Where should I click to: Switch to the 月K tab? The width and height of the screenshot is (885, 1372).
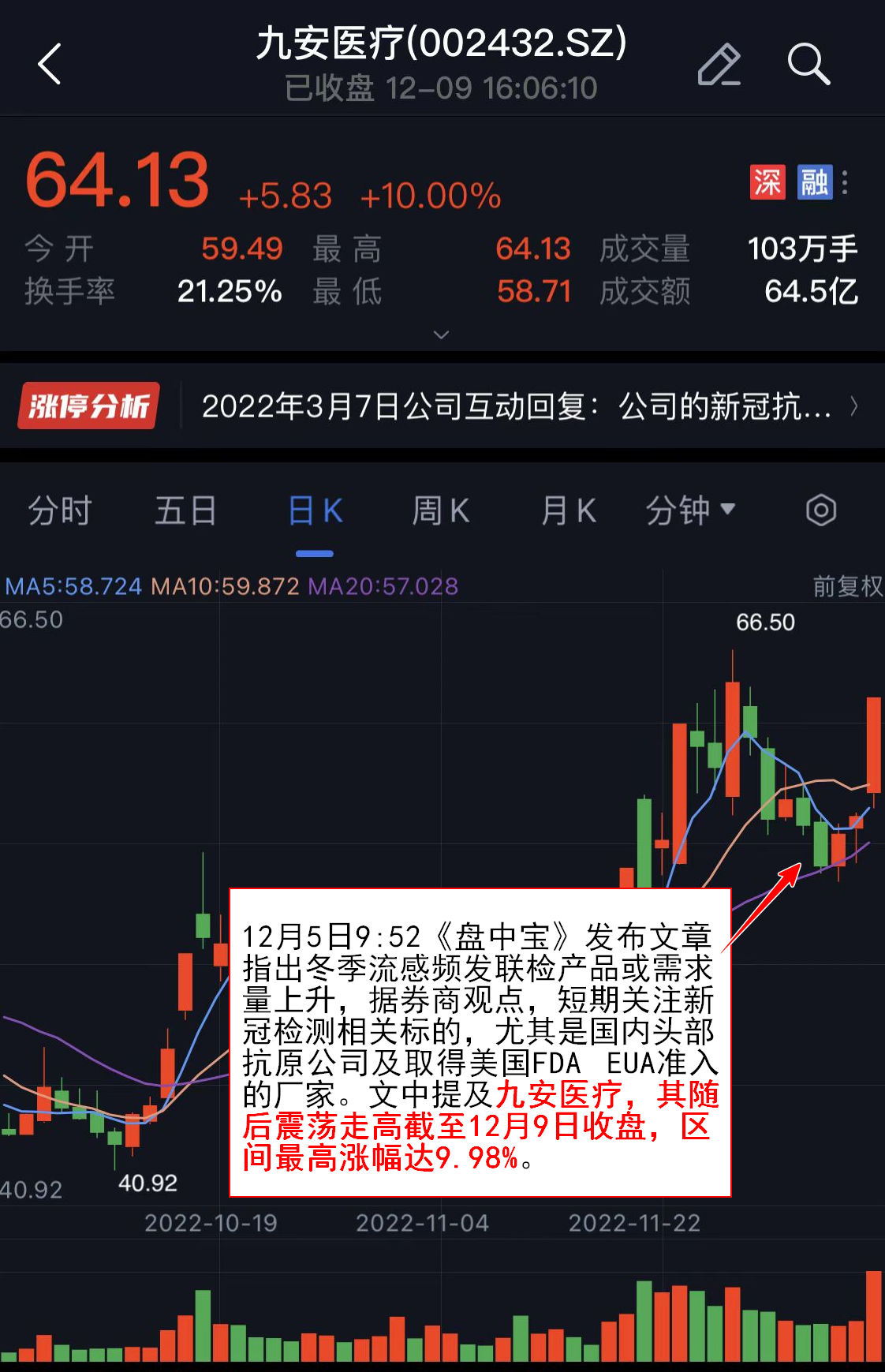pyautogui.click(x=568, y=510)
